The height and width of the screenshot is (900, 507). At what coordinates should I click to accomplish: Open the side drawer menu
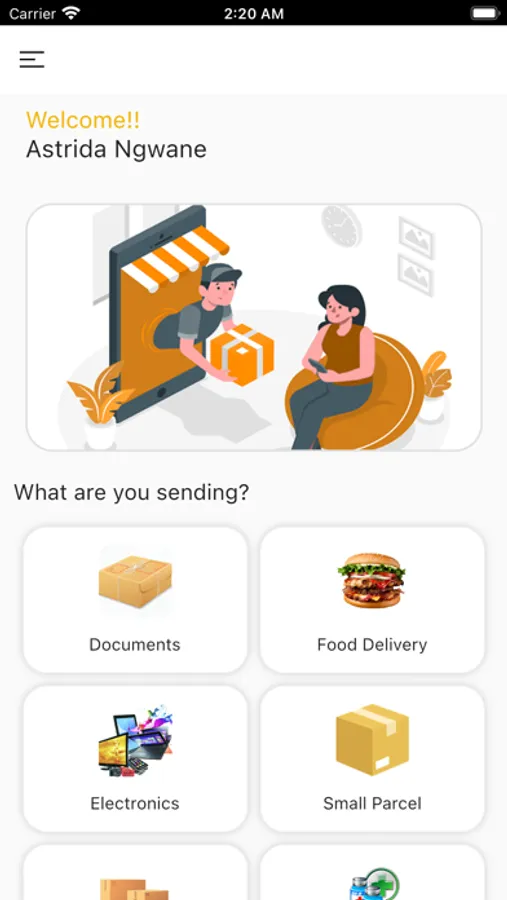click(32, 60)
